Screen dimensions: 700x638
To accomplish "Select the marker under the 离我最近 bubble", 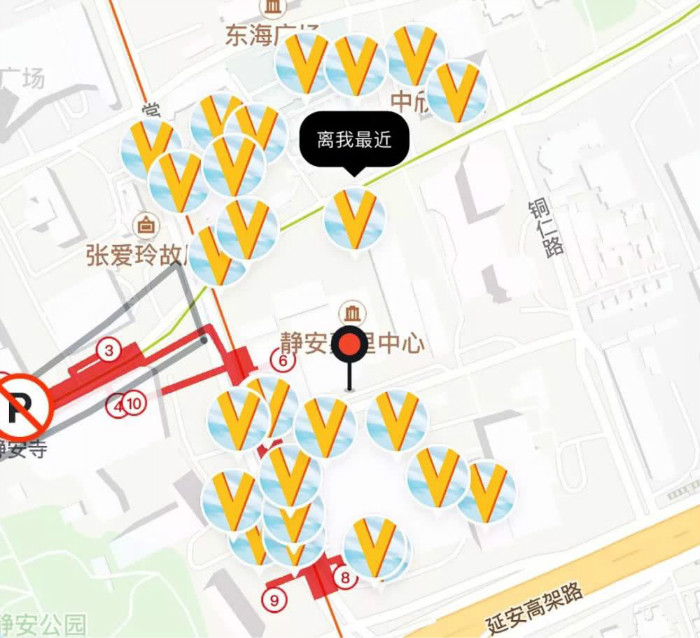I will (x=353, y=217).
